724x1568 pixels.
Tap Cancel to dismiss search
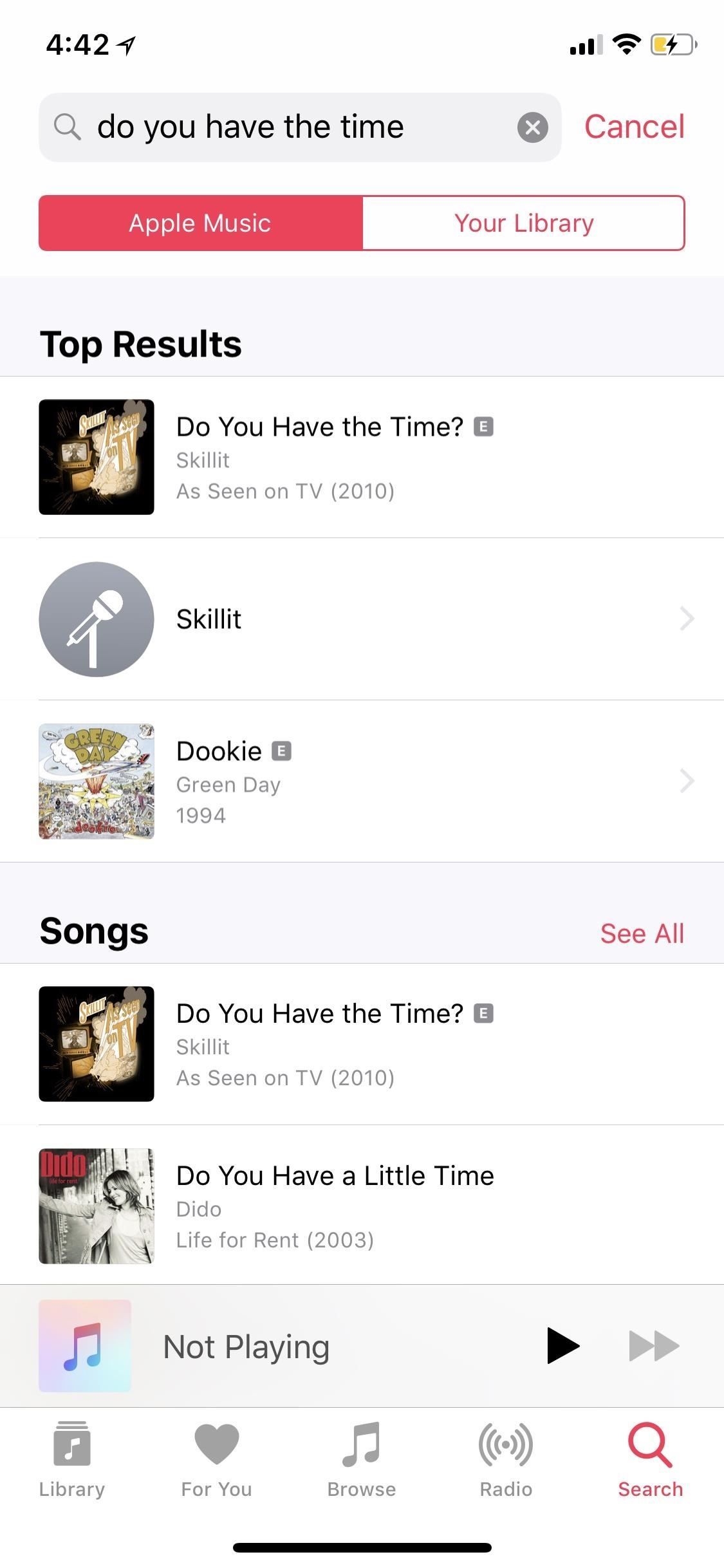pyautogui.click(x=634, y=126)
